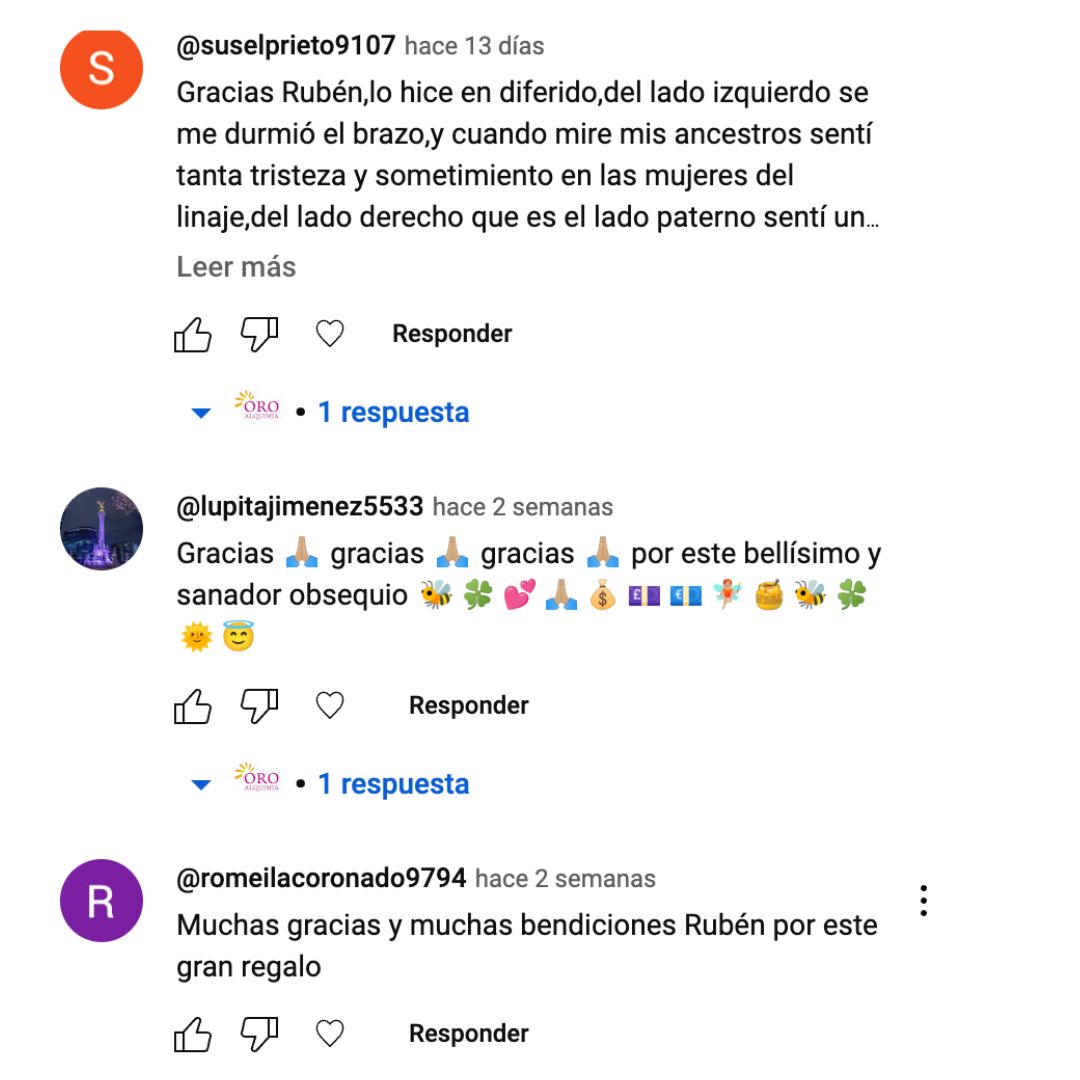Dislike the comment by @lupitajimenez5533
The height and width of the screenshot is (1080, 1080).
coord(259,706)
